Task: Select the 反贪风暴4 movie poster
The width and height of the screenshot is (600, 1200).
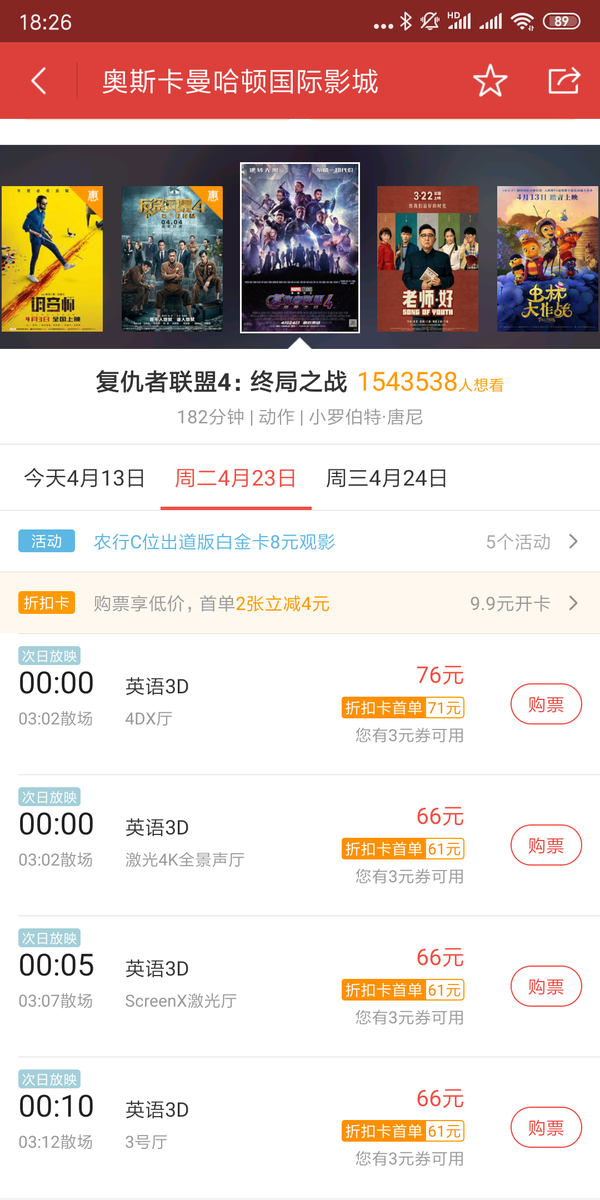Action: click(x=171, y=258)
